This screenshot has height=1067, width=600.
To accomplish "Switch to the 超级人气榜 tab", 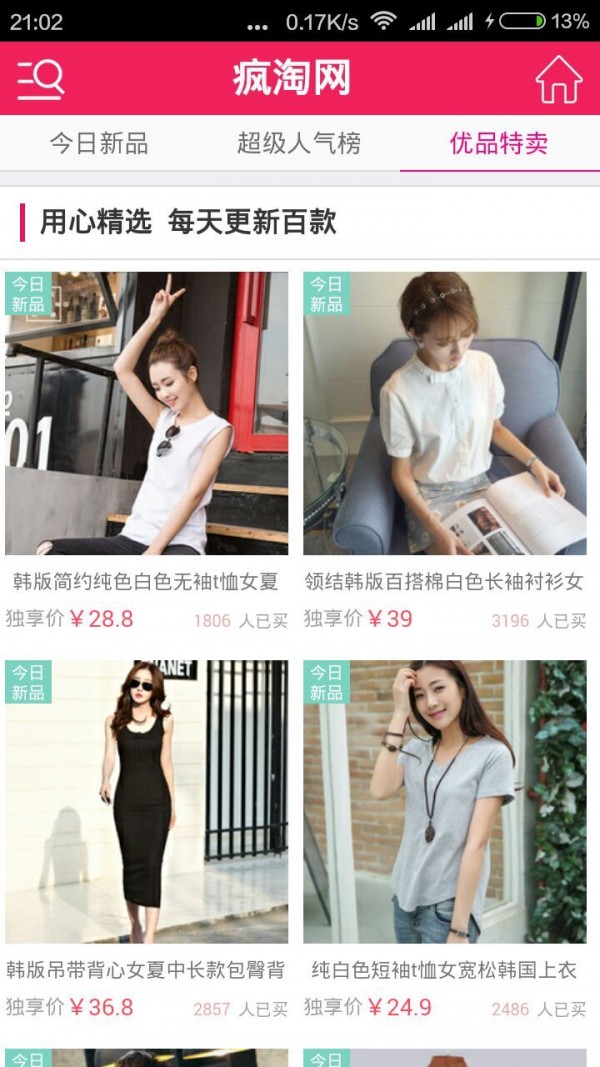I will click(299, 144).
